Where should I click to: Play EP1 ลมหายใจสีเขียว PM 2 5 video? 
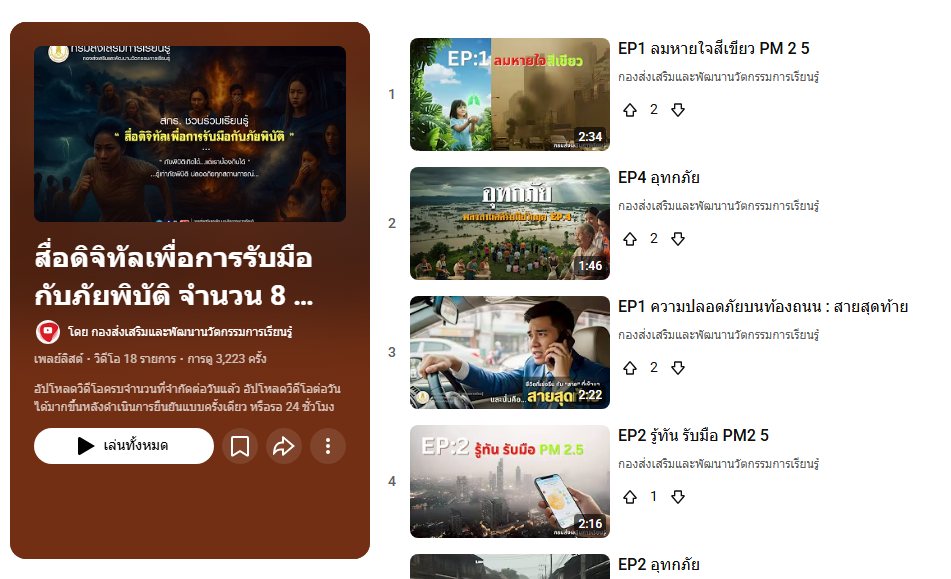point(509,94)
